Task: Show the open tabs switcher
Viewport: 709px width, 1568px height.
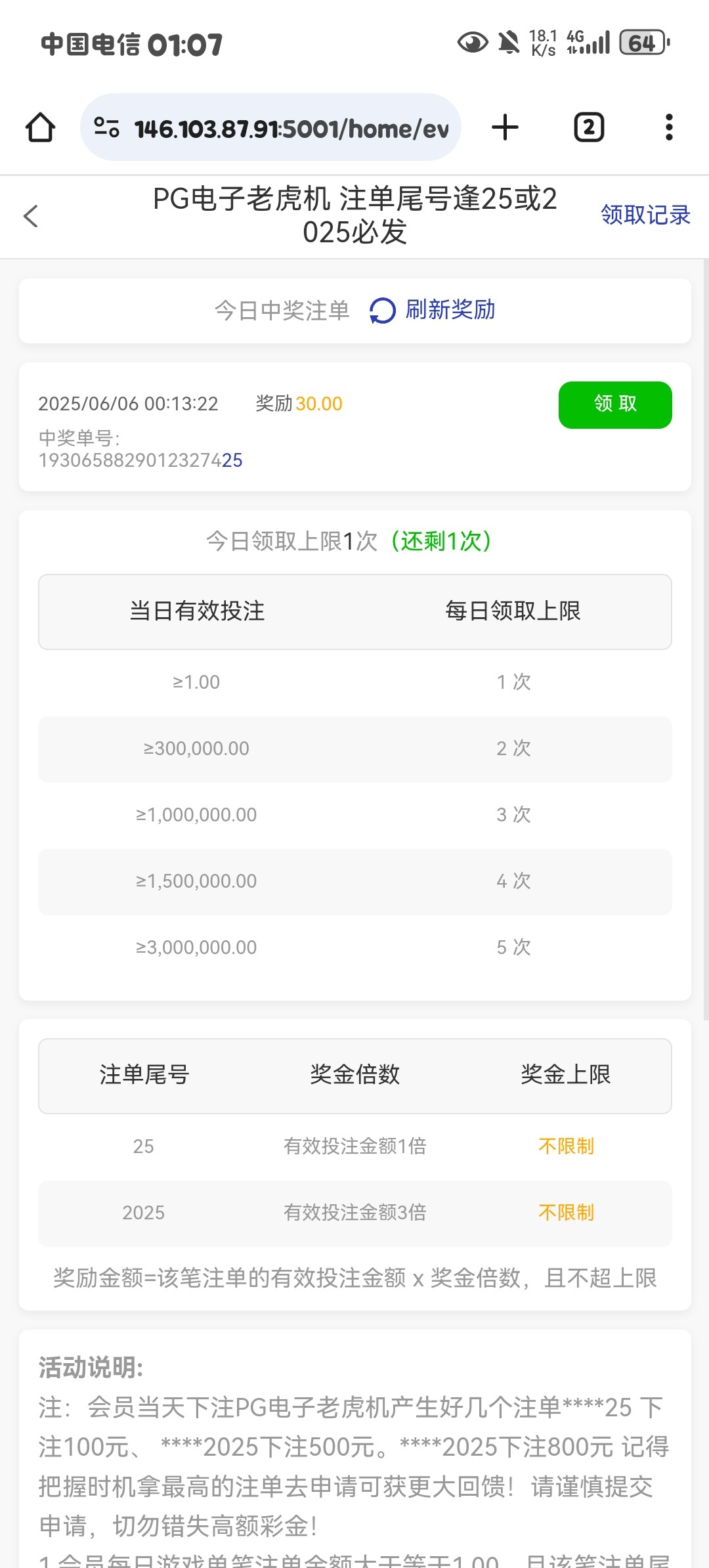Action: [589, 127]
